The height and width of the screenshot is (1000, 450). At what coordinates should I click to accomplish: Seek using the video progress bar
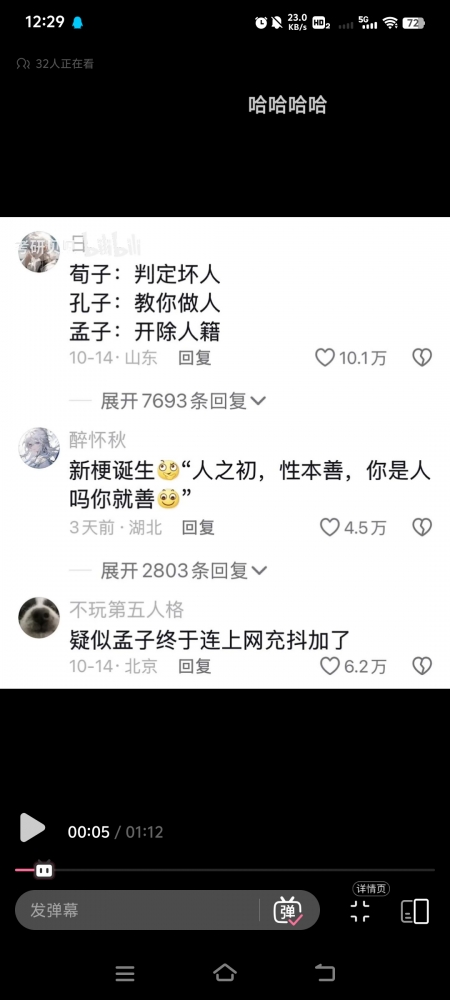(x=225, y=869)
